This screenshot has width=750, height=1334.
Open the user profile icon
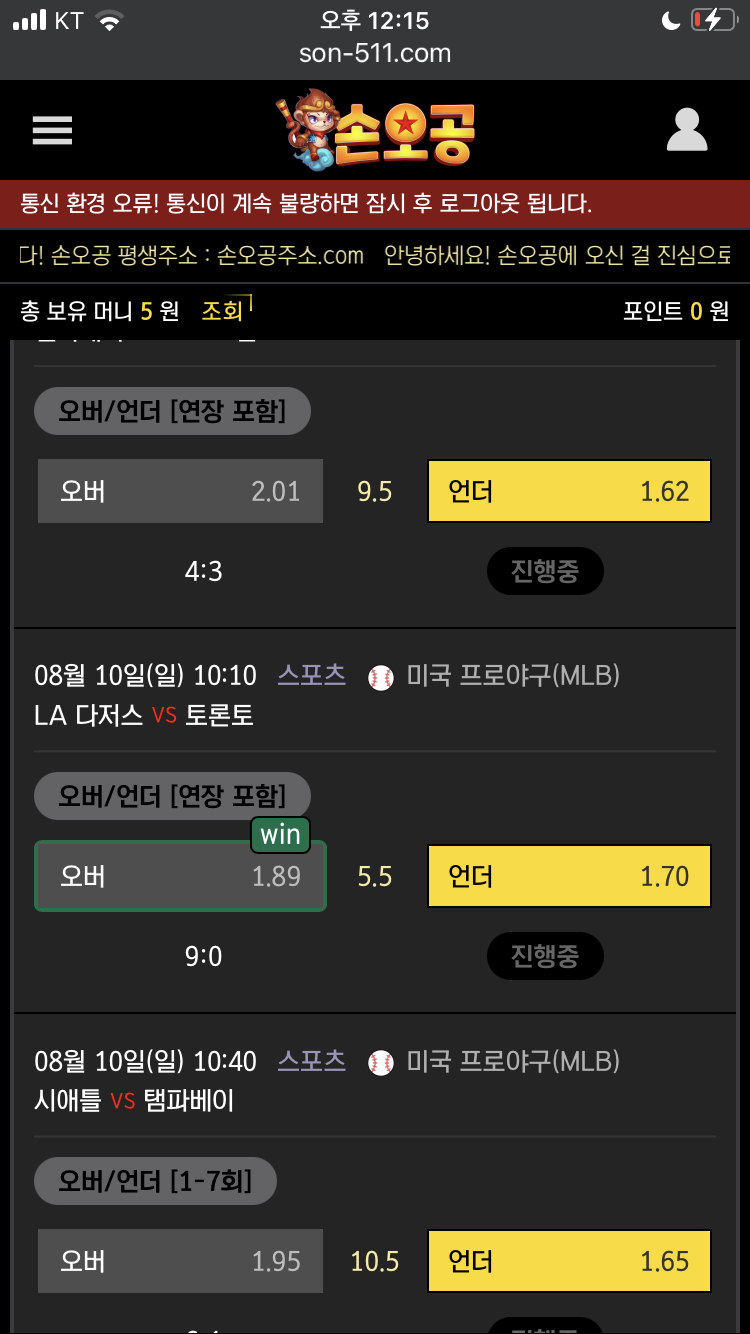(x=686, y=130)
